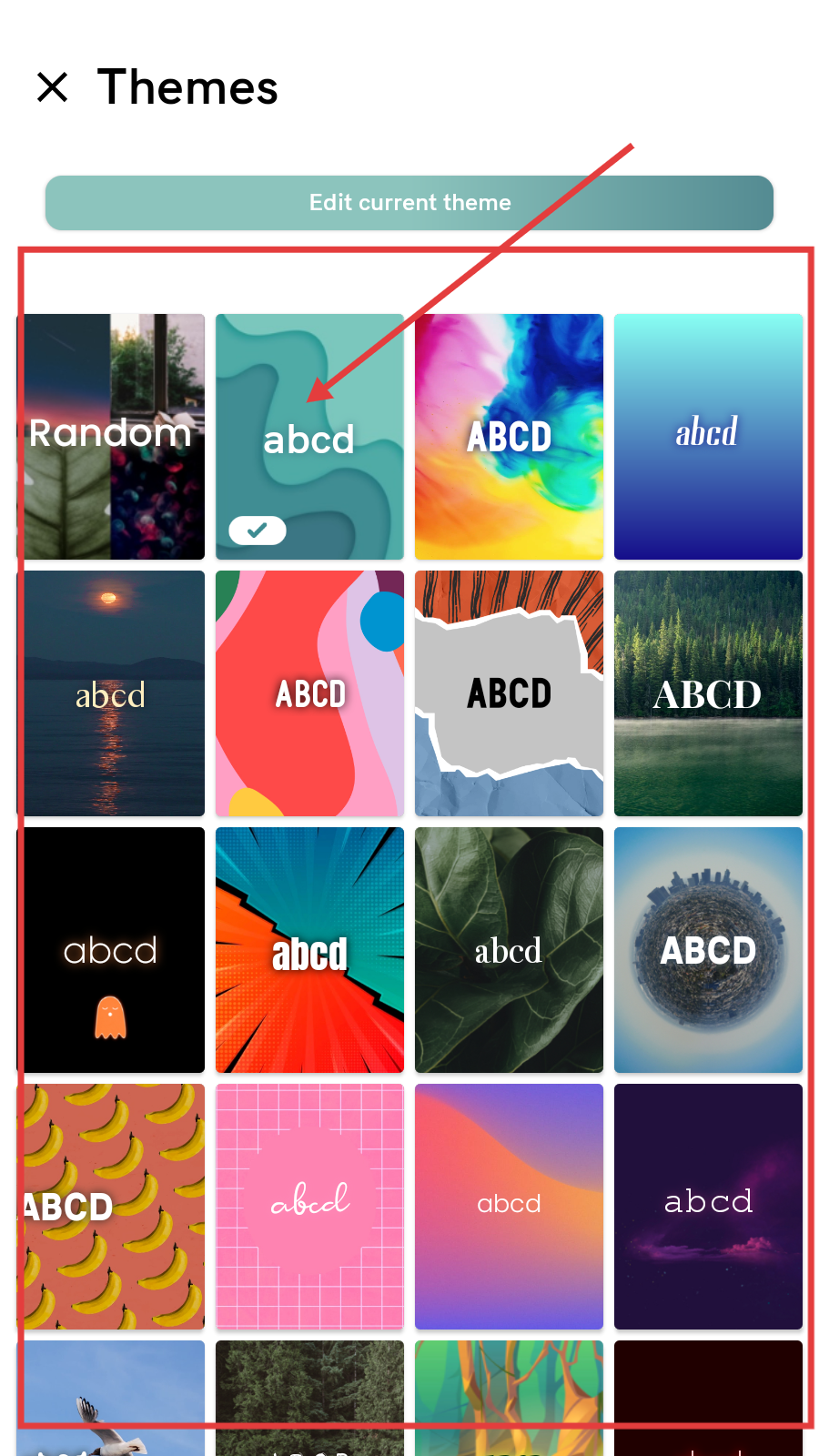
Task: Apply the red and pink blobs theme
Action: click(309, 693)
